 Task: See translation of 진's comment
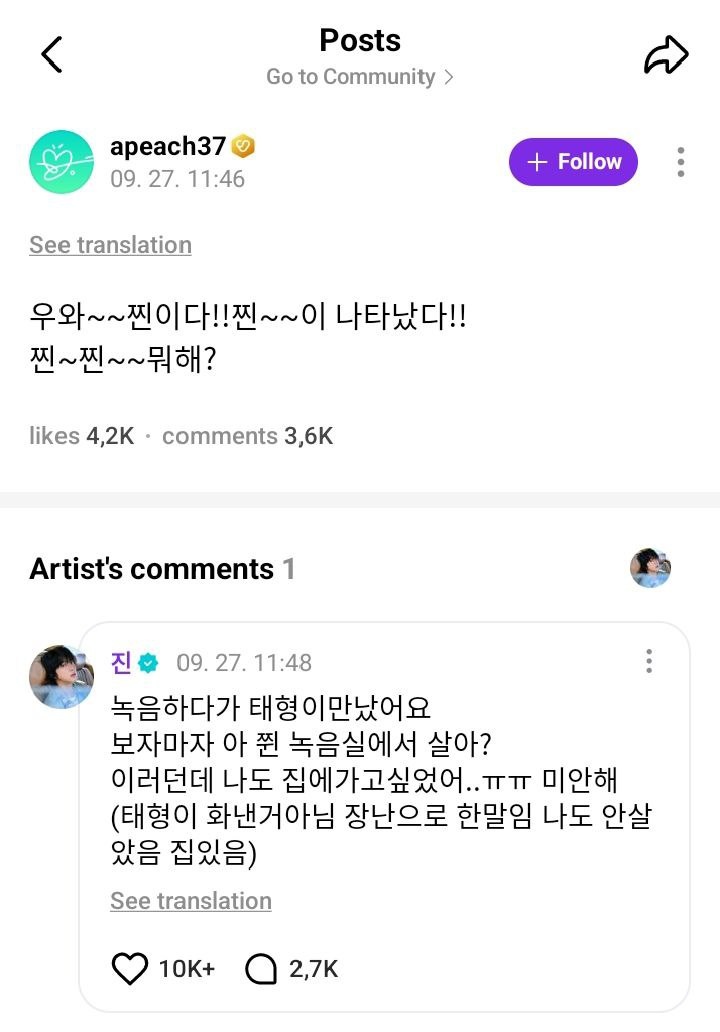(x=191, y=901)
